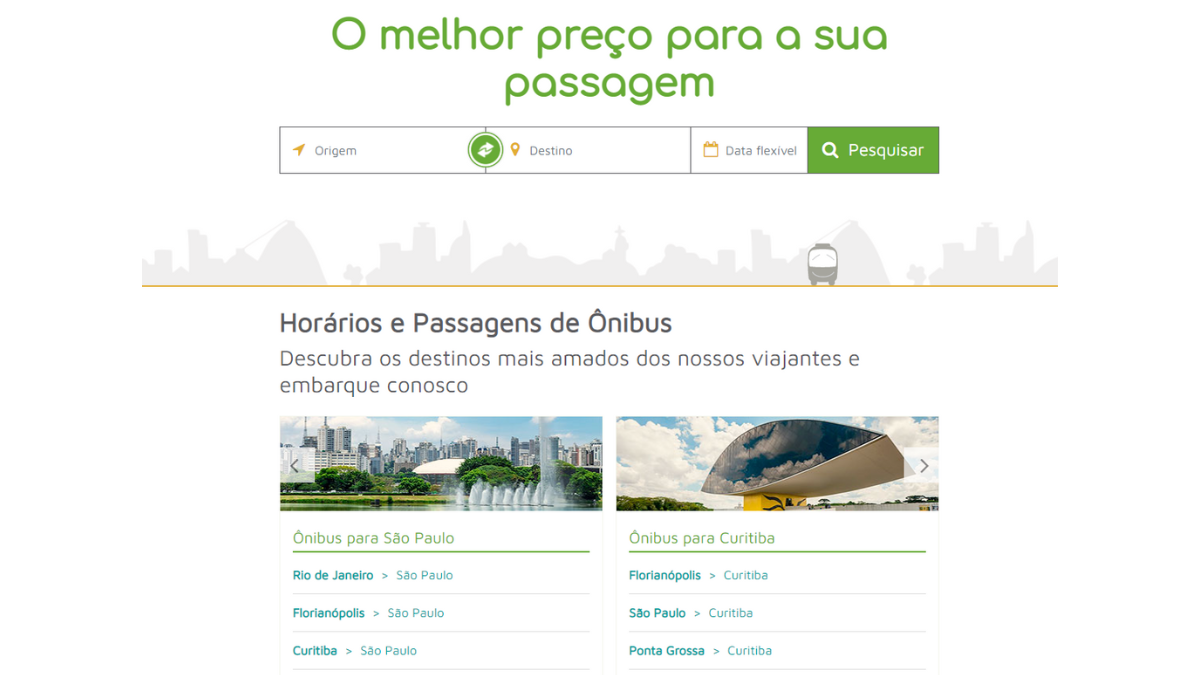Swap origin and destination

pyautogui.click(x=485, y=150)
